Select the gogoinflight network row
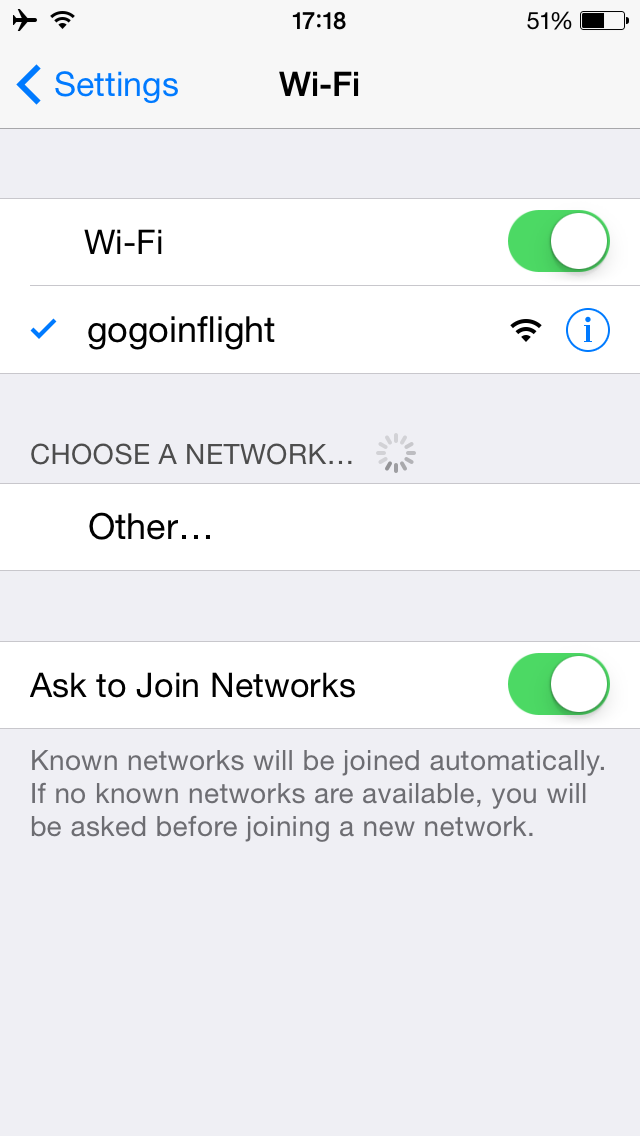The width and height of the screenshot is (640, 1136). tap(320, 330)
